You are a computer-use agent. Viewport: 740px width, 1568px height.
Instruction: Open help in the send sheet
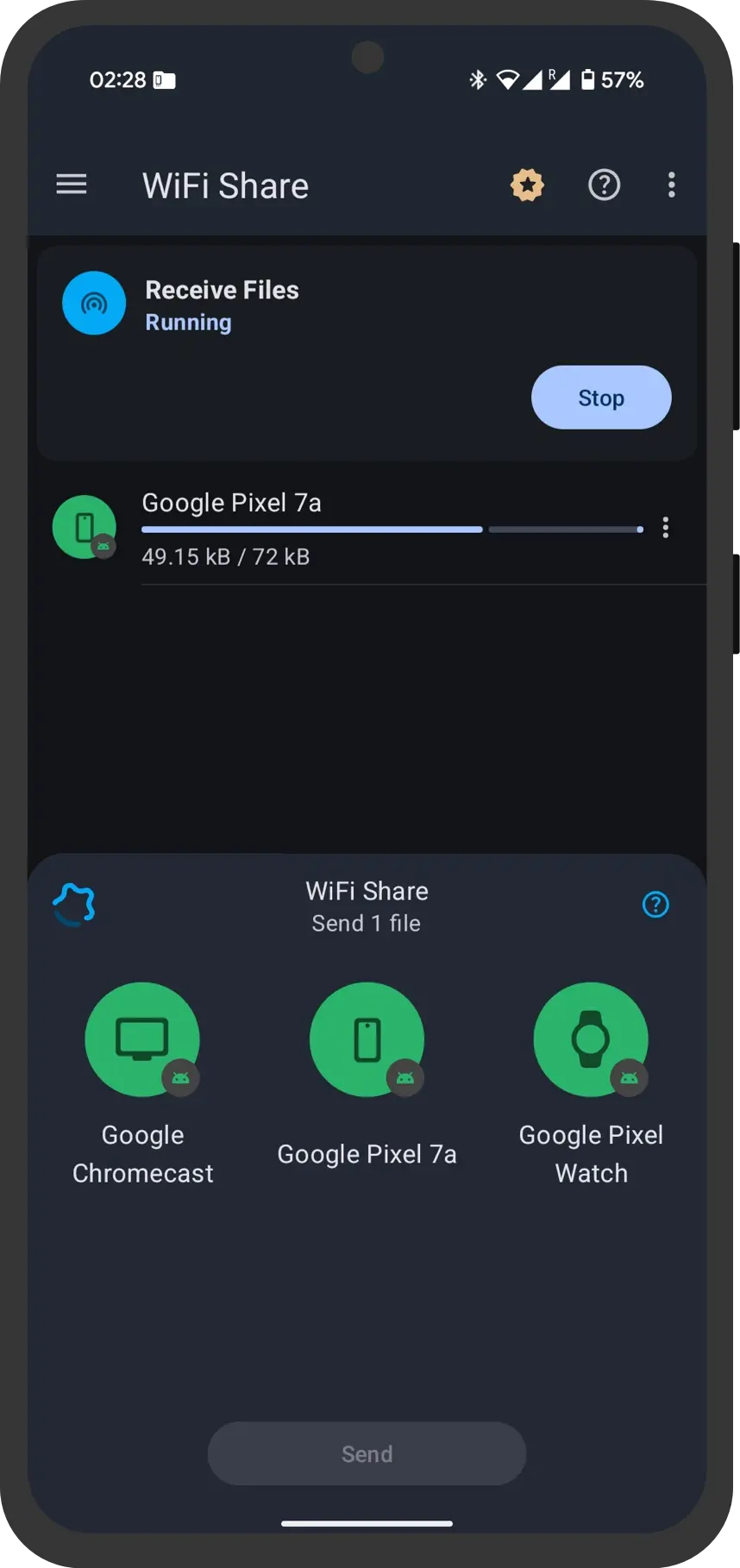click(655, 905)
